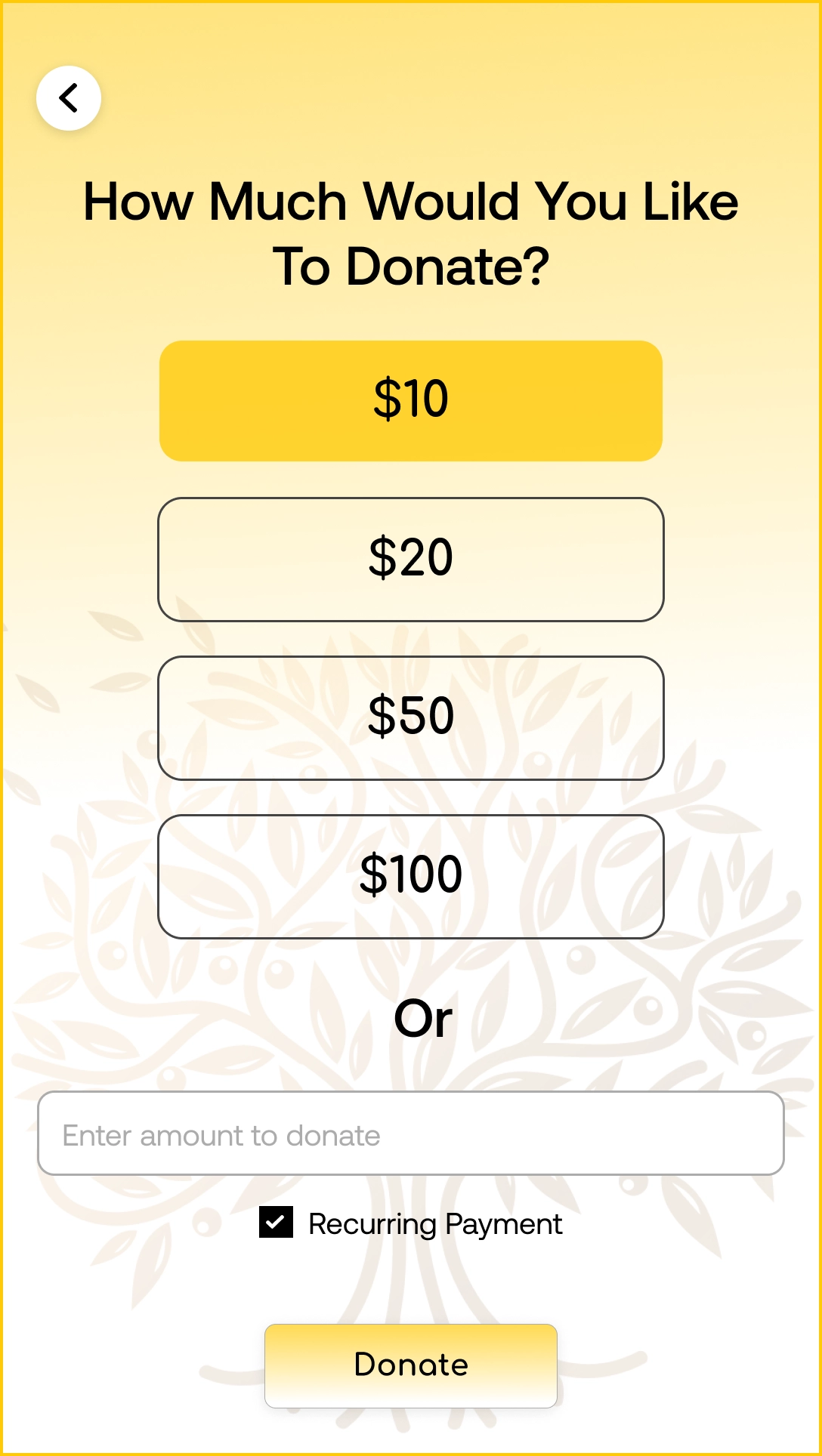Tap the Donate button
Image resolution: width=822 pixels, height=1456 pixels.
click(x=411, y=1365)
